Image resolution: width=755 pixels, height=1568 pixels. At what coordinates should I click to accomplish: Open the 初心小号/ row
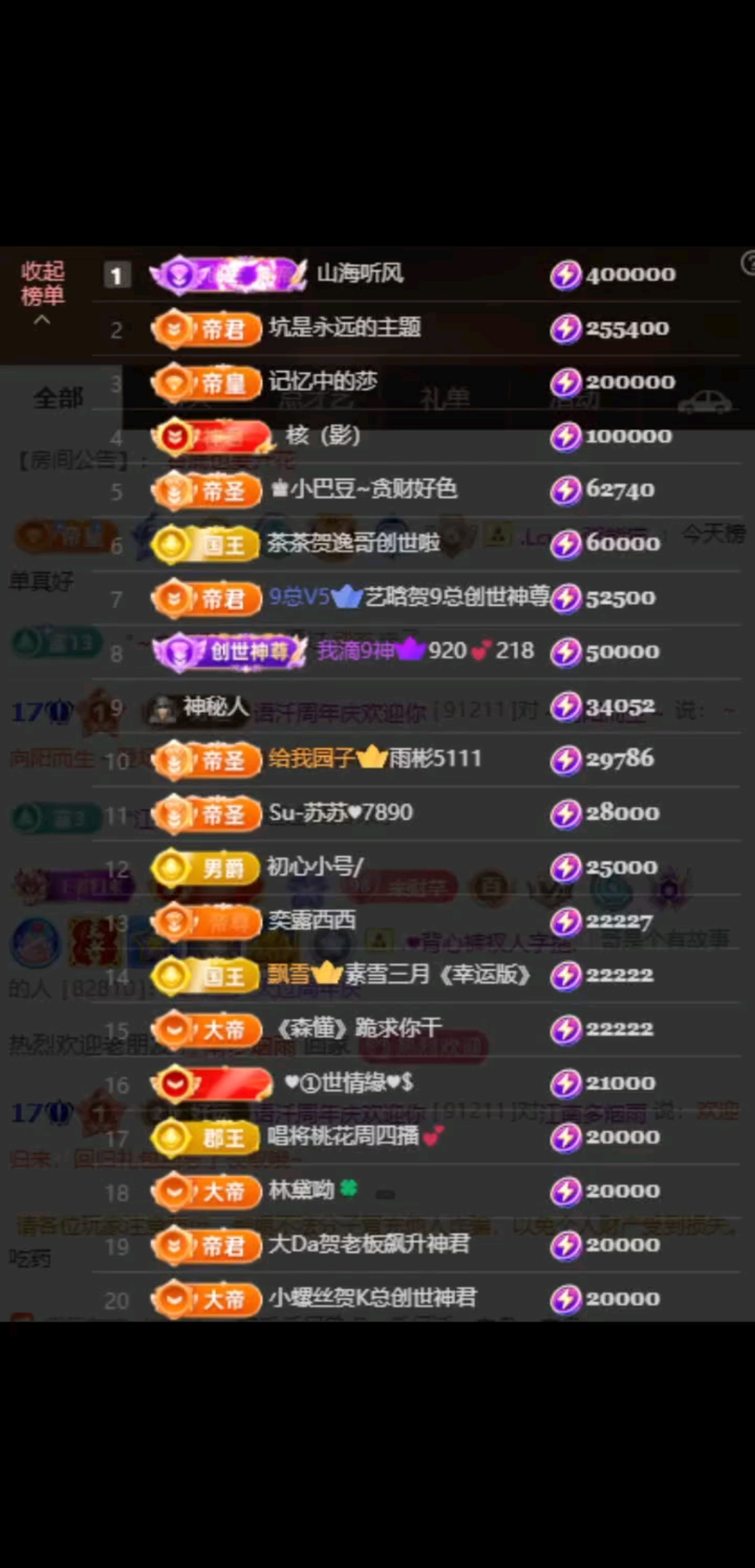pyautogui.click(x=315, y=866)
